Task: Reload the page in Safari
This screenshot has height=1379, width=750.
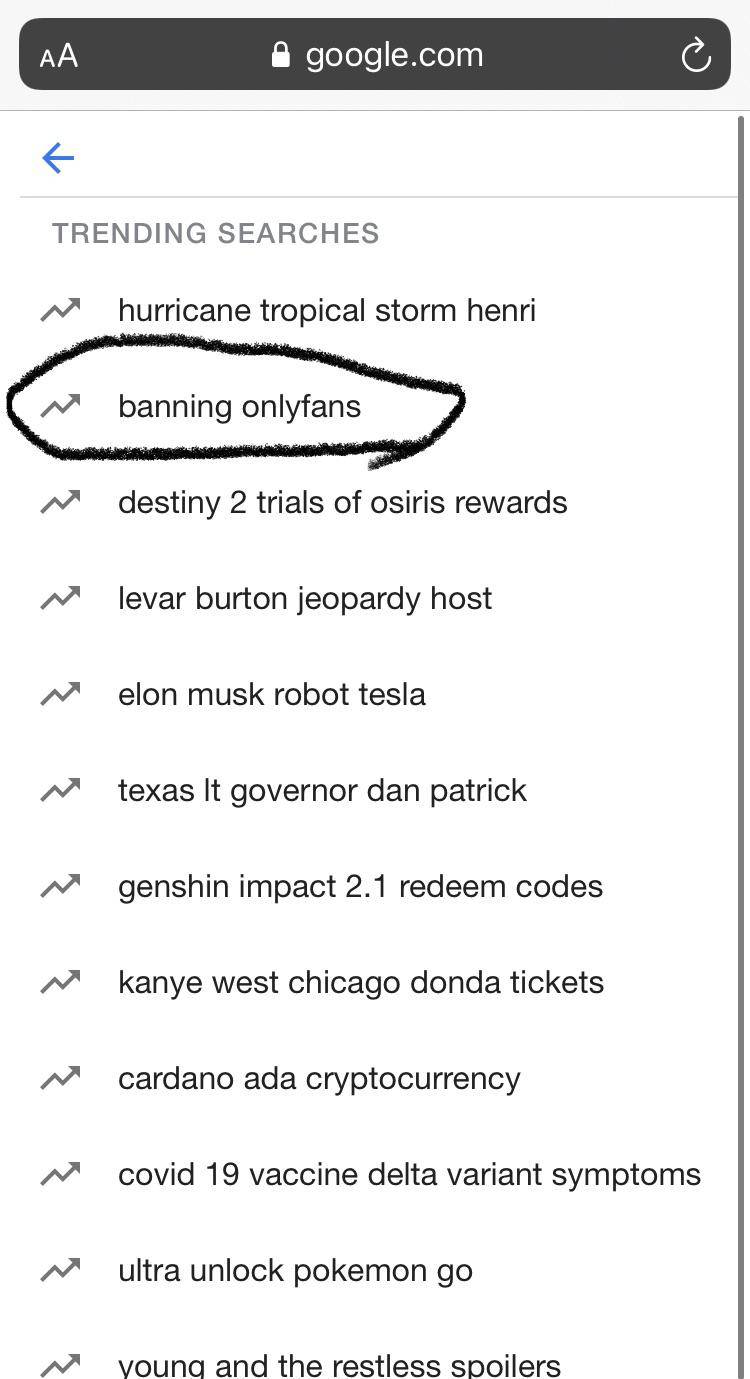Action: [696, 55]
